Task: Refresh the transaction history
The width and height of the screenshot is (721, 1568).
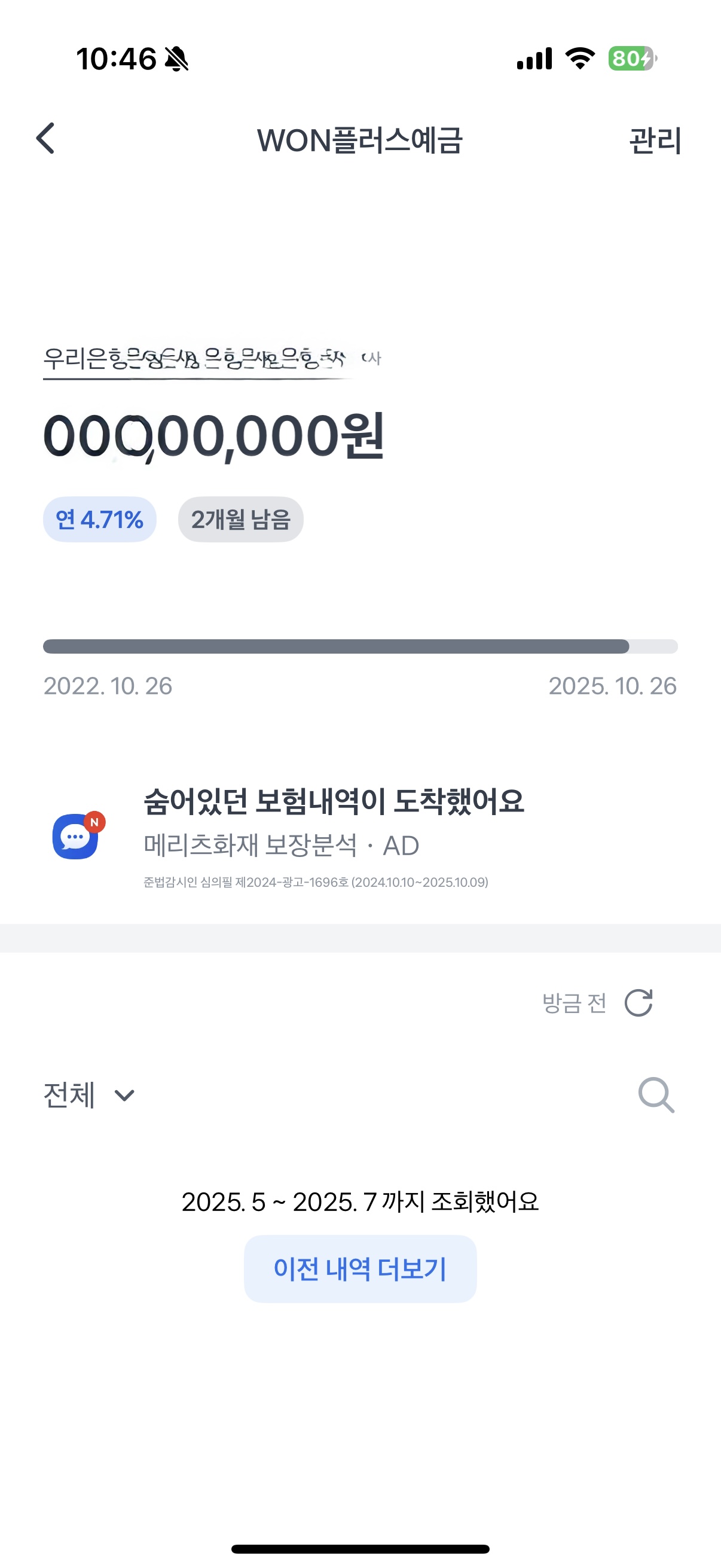Action: tap(639, 1002)
